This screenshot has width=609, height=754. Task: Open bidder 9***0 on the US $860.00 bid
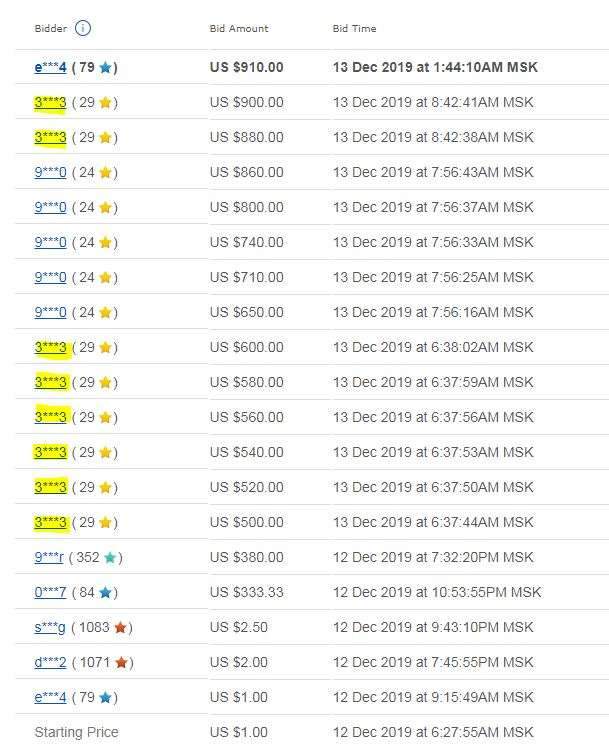[50, 172]
